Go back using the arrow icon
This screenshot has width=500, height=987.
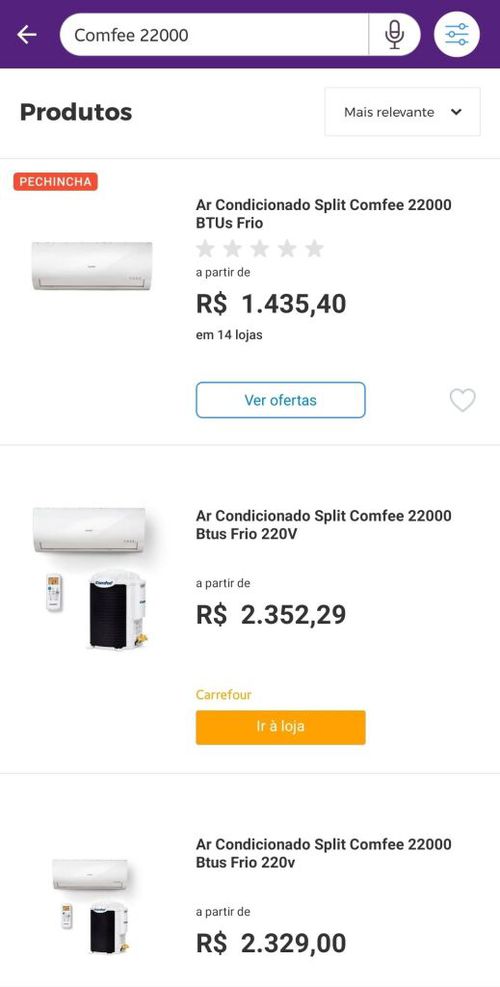26,35
